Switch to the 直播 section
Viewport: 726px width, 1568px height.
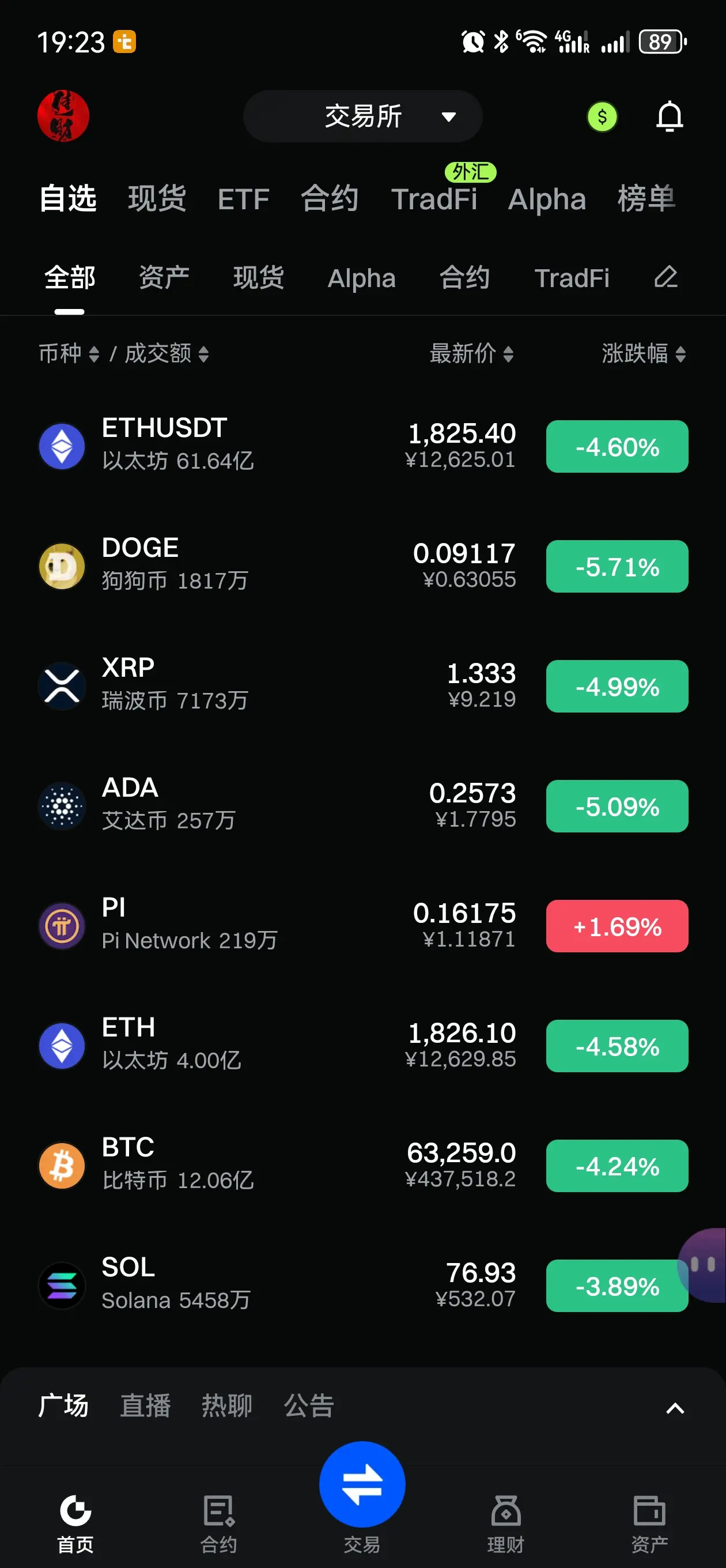click(145, 1405)
